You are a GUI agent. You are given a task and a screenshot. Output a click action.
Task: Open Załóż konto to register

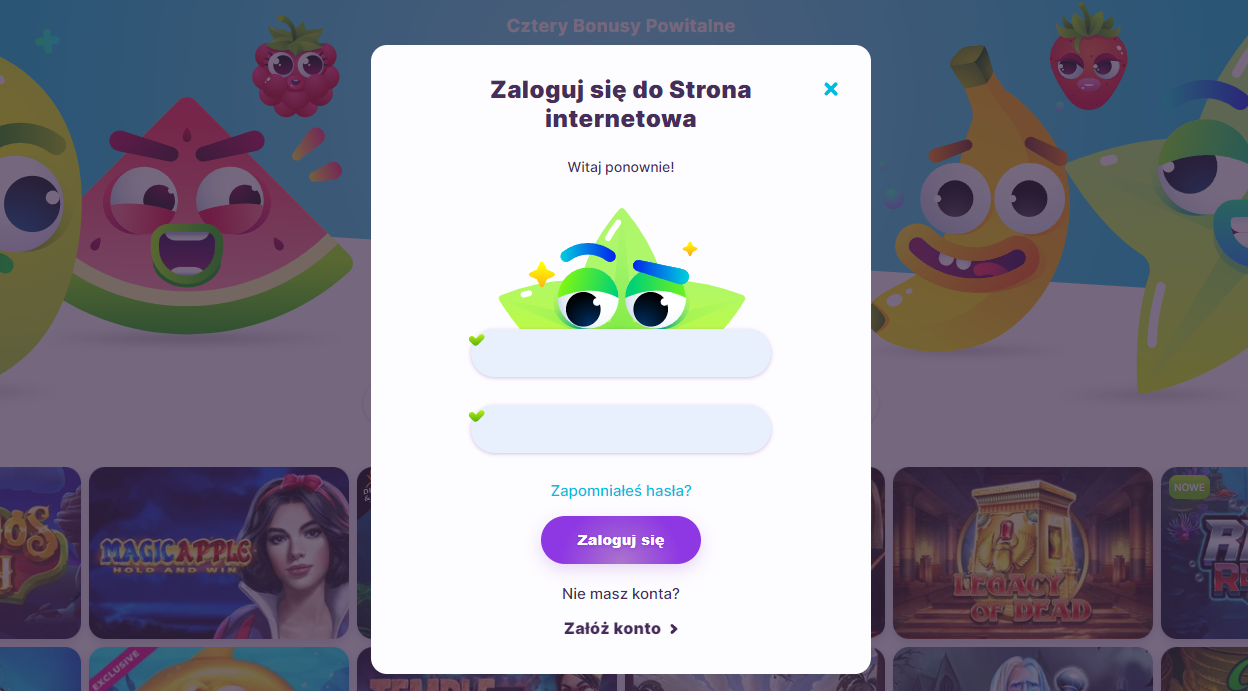point(621,629)
